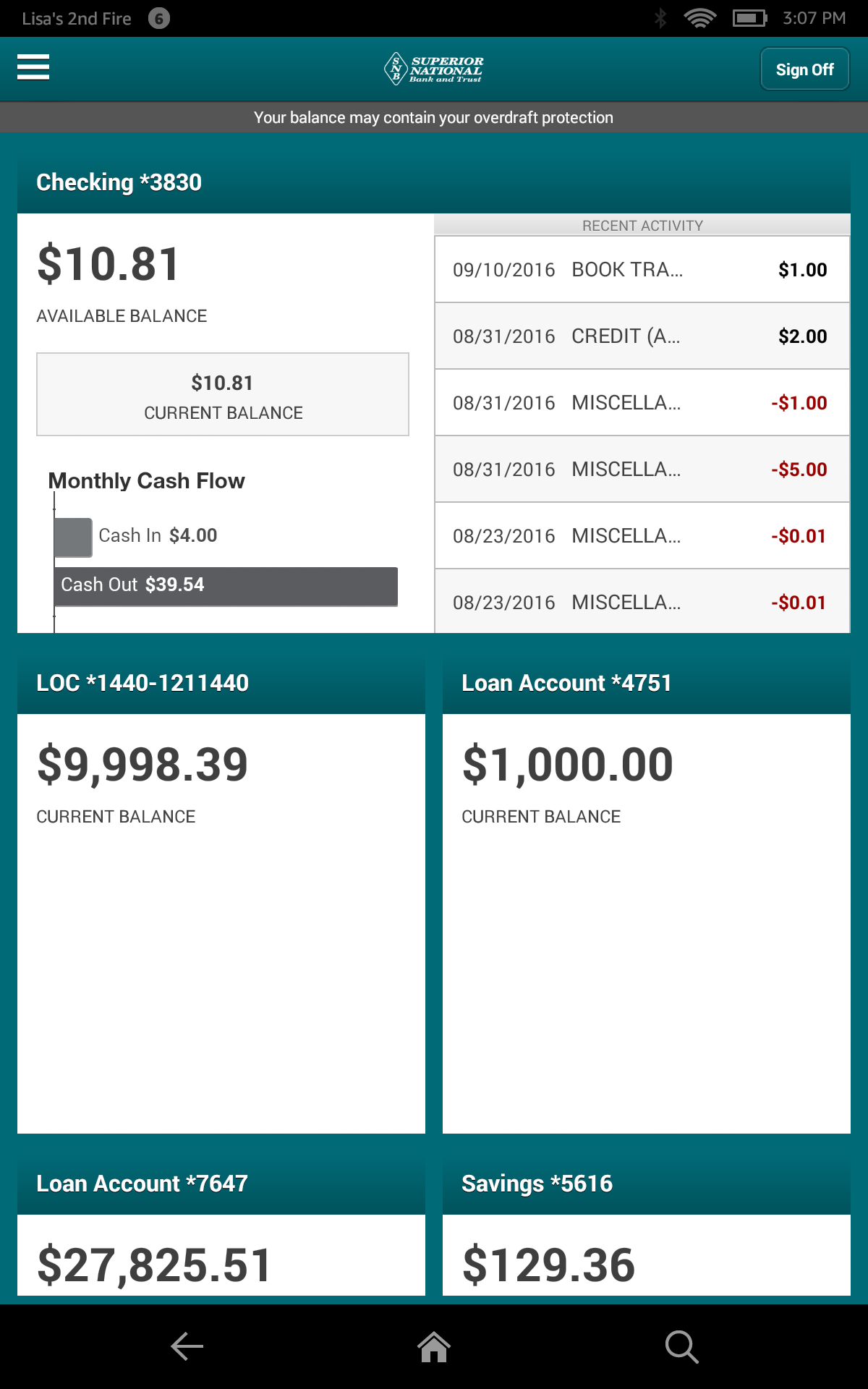The width and height of the screenshot is (868, 1389).
Task: Open the navigation hamburger menu
Action: [33, 67]
